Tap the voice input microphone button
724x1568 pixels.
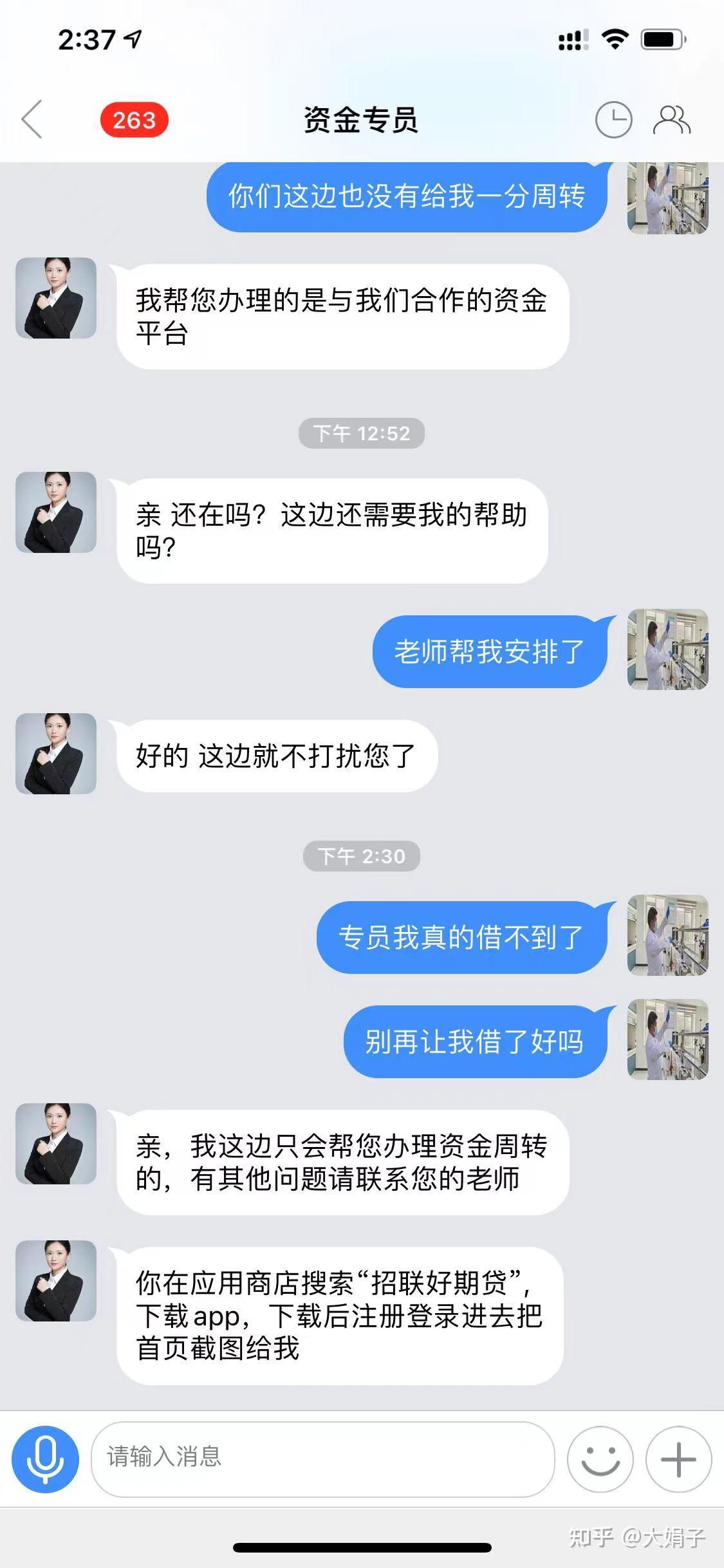tap(45, 1459)
